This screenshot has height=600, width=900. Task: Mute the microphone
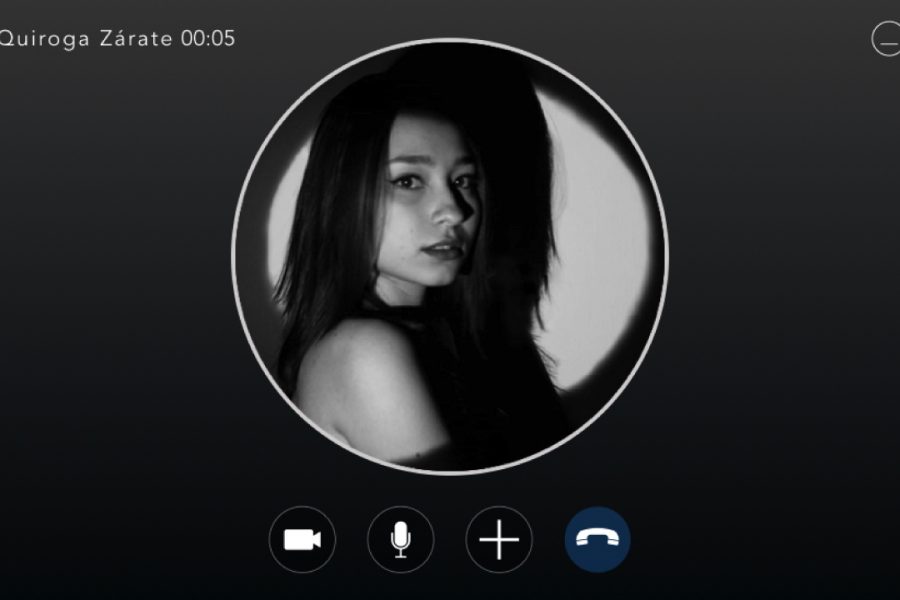[400, 540]
